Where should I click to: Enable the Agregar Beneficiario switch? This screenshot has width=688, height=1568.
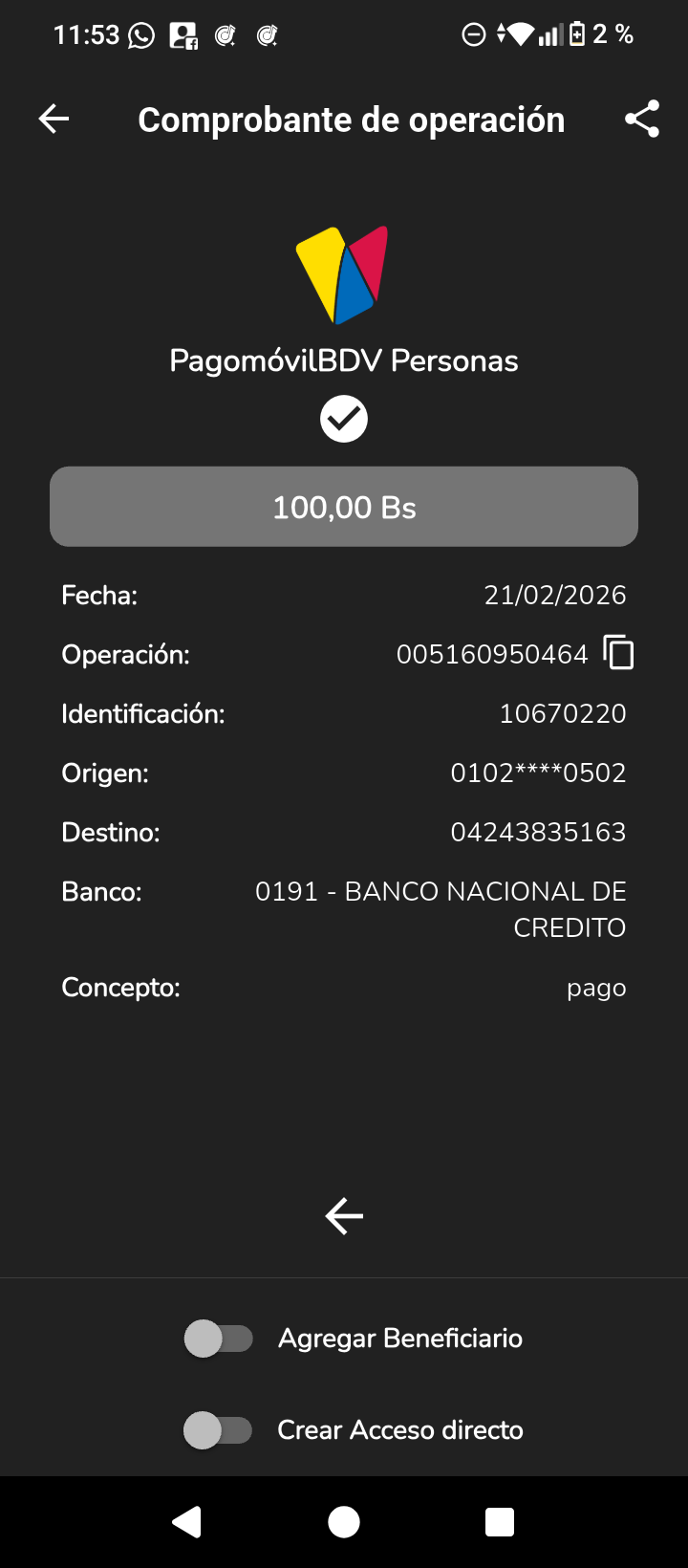point(219,1339)
